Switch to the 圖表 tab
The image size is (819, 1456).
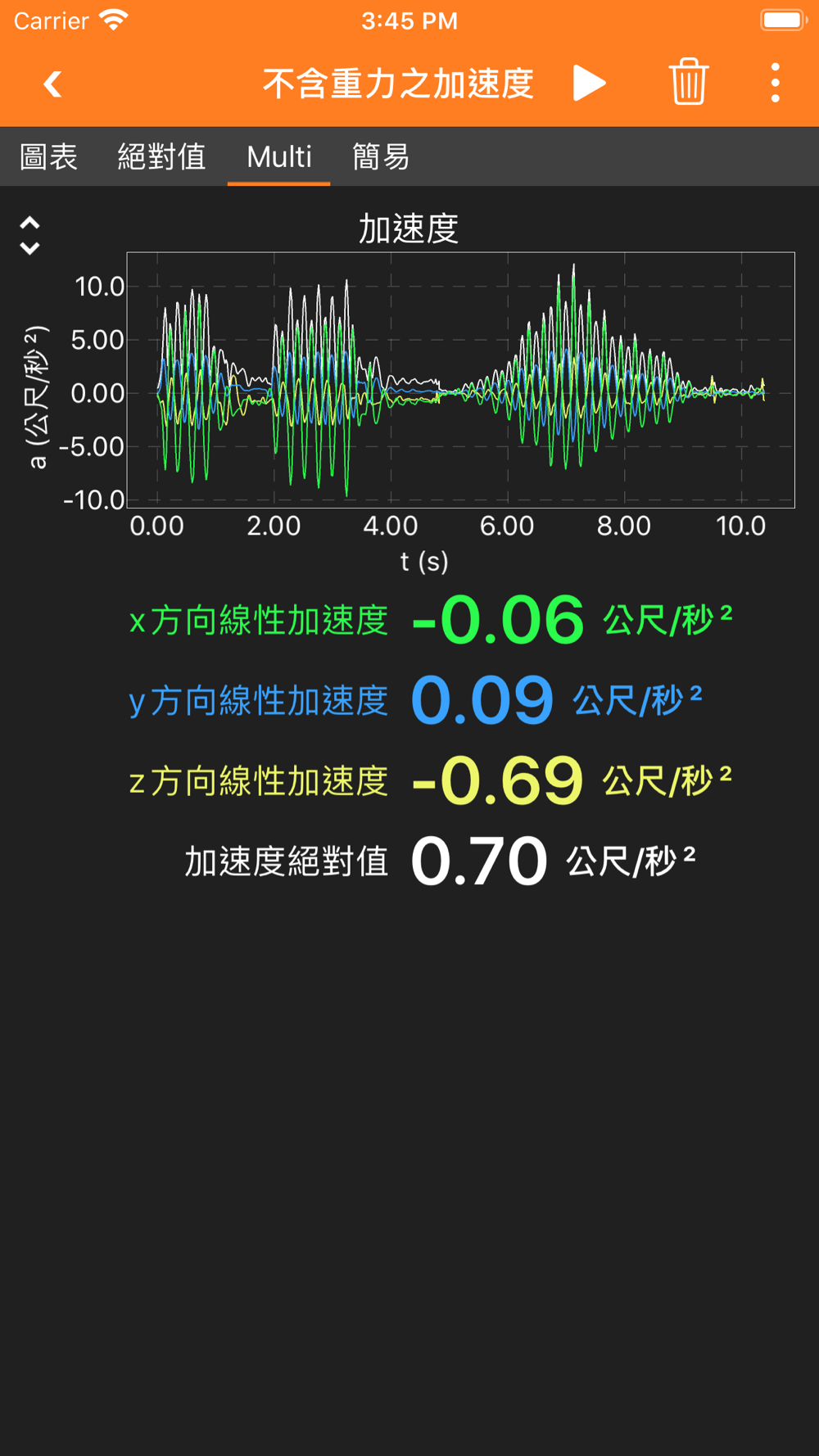click(x=49, y=156)
